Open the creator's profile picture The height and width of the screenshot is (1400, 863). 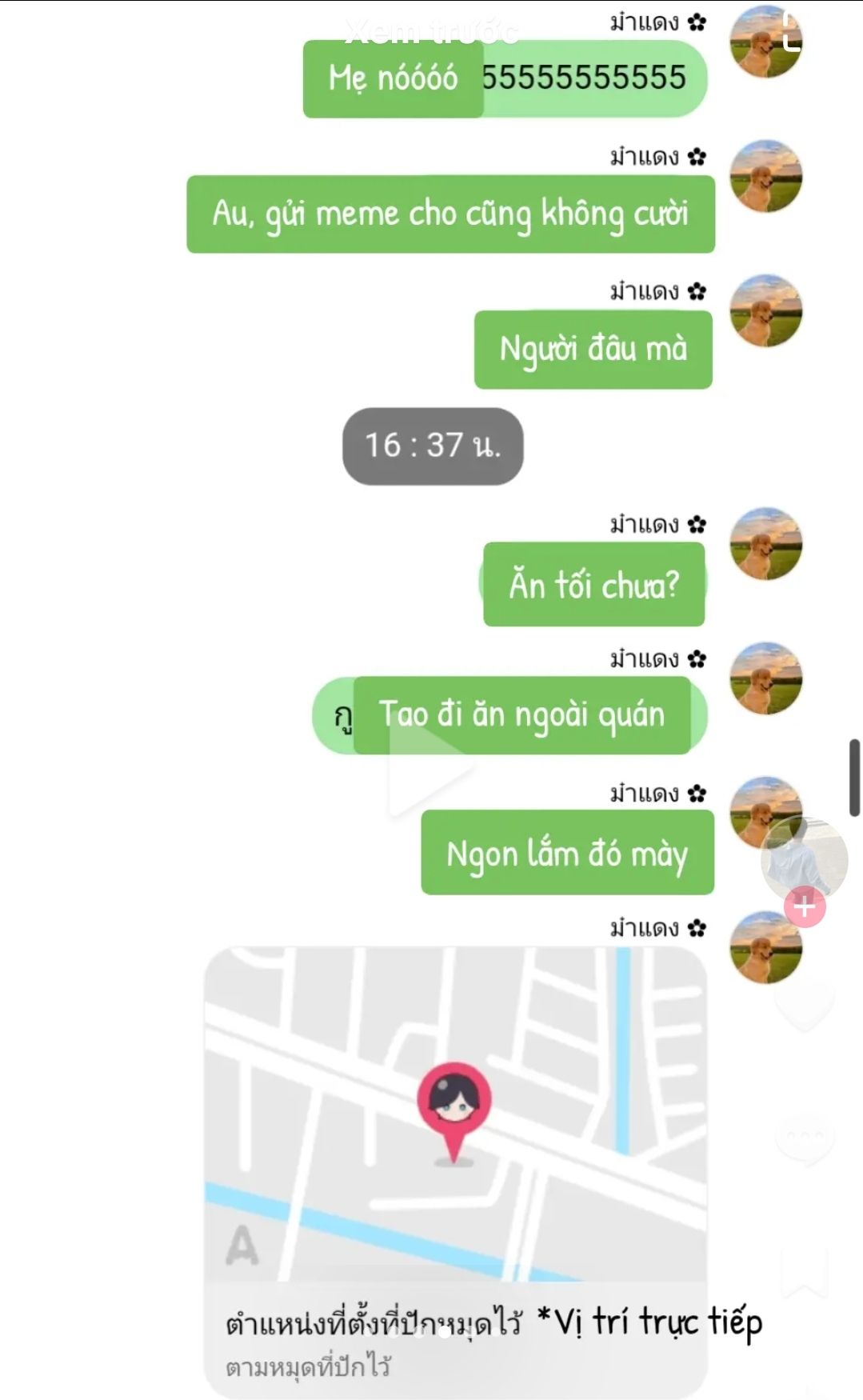tap(804, 860)
